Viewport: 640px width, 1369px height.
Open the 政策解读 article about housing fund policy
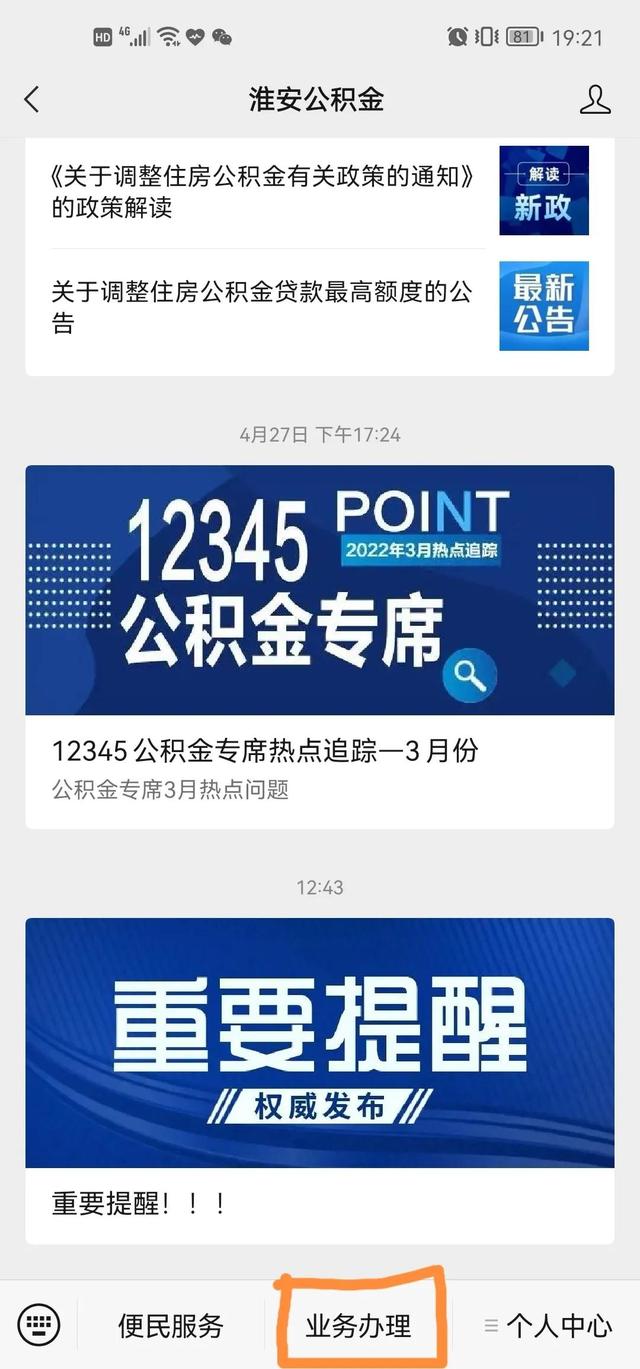(x=262, y=192)
